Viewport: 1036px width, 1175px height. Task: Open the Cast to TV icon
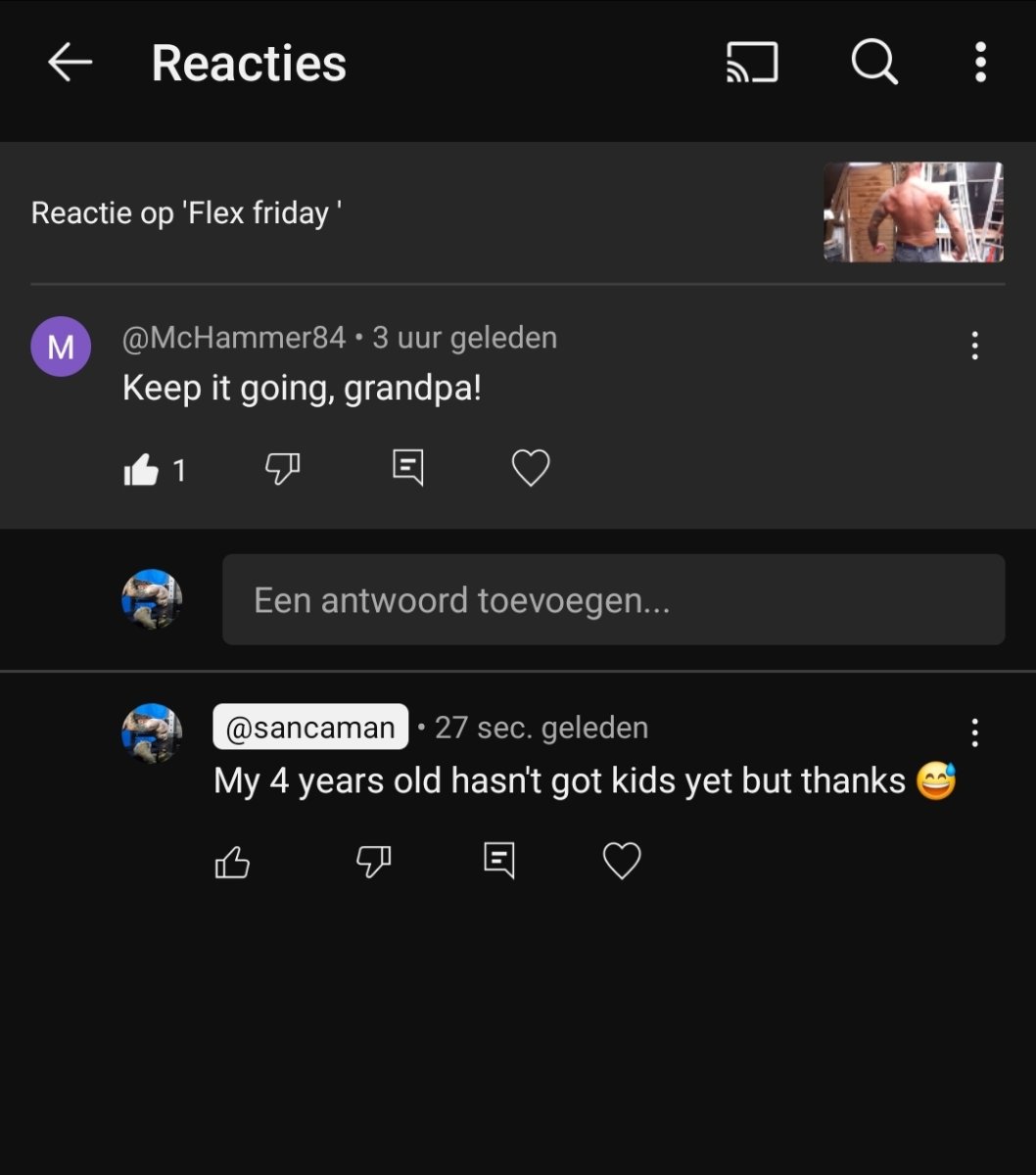[x=749, y=63]
